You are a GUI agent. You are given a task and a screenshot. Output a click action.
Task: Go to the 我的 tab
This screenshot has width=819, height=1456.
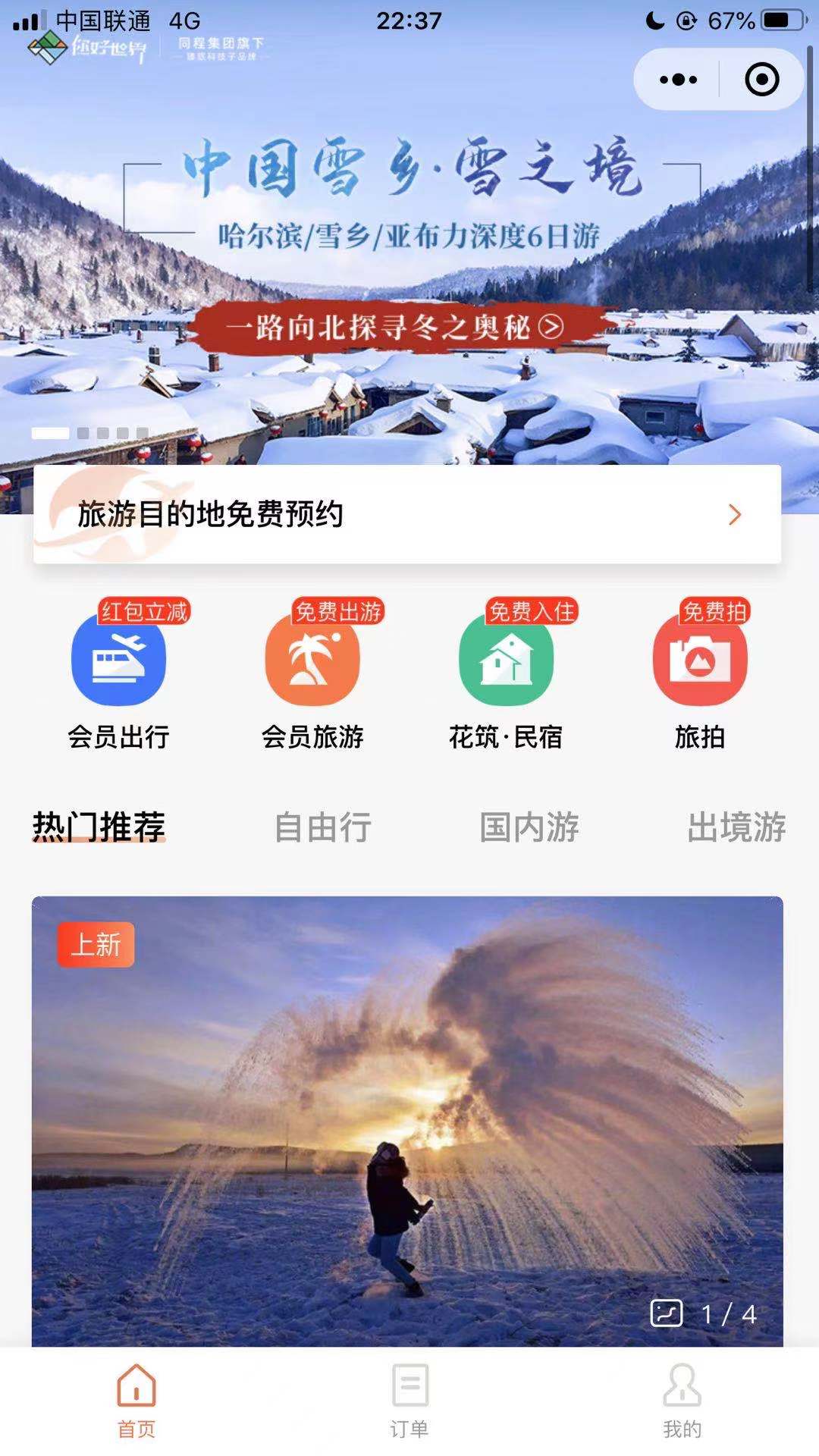(x=682, y=1401)
